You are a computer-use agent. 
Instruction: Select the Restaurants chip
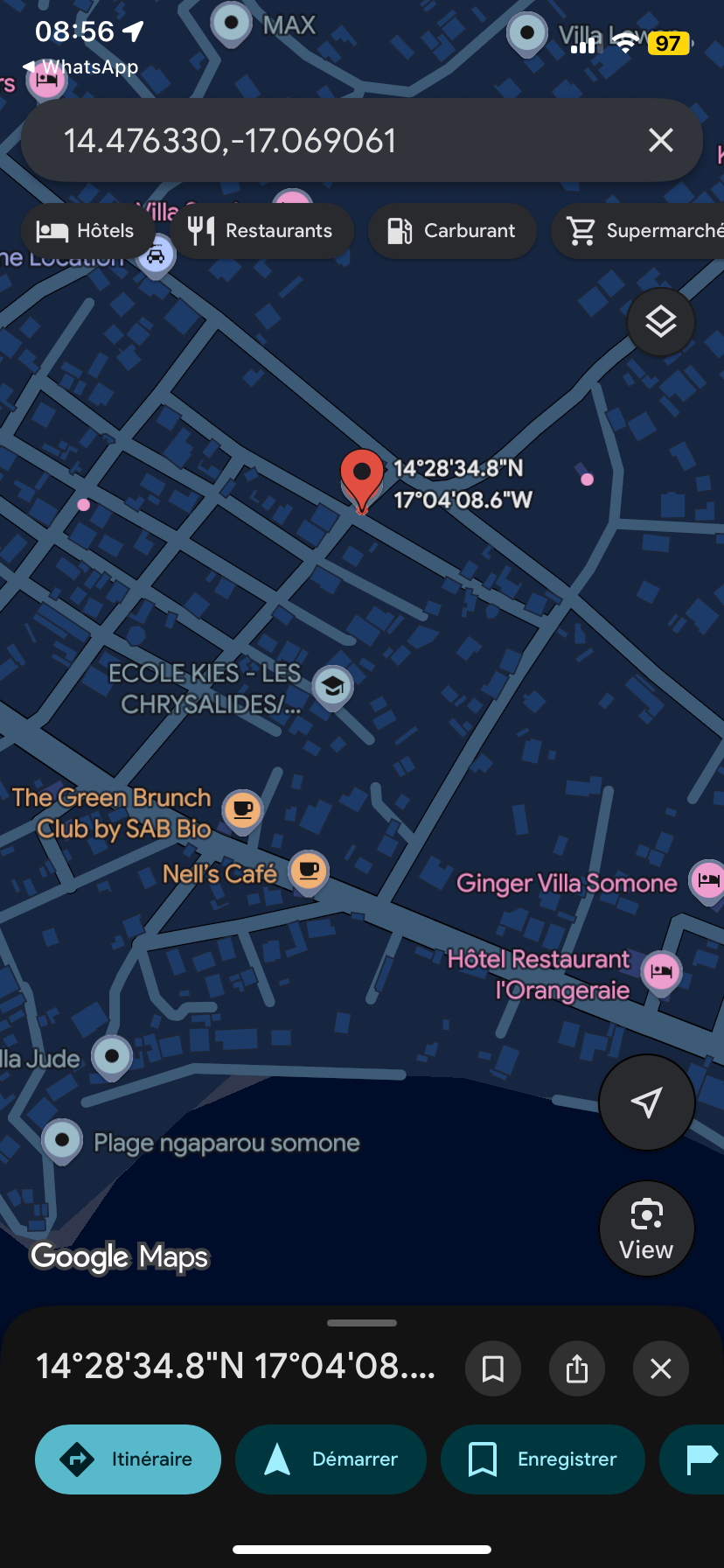[x=261, y=231]
